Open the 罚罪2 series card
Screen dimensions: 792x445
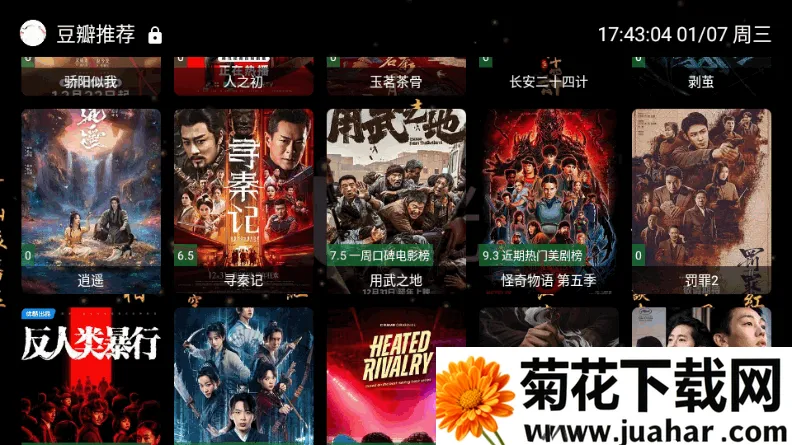pyautogui.click(x=701, y=198)
